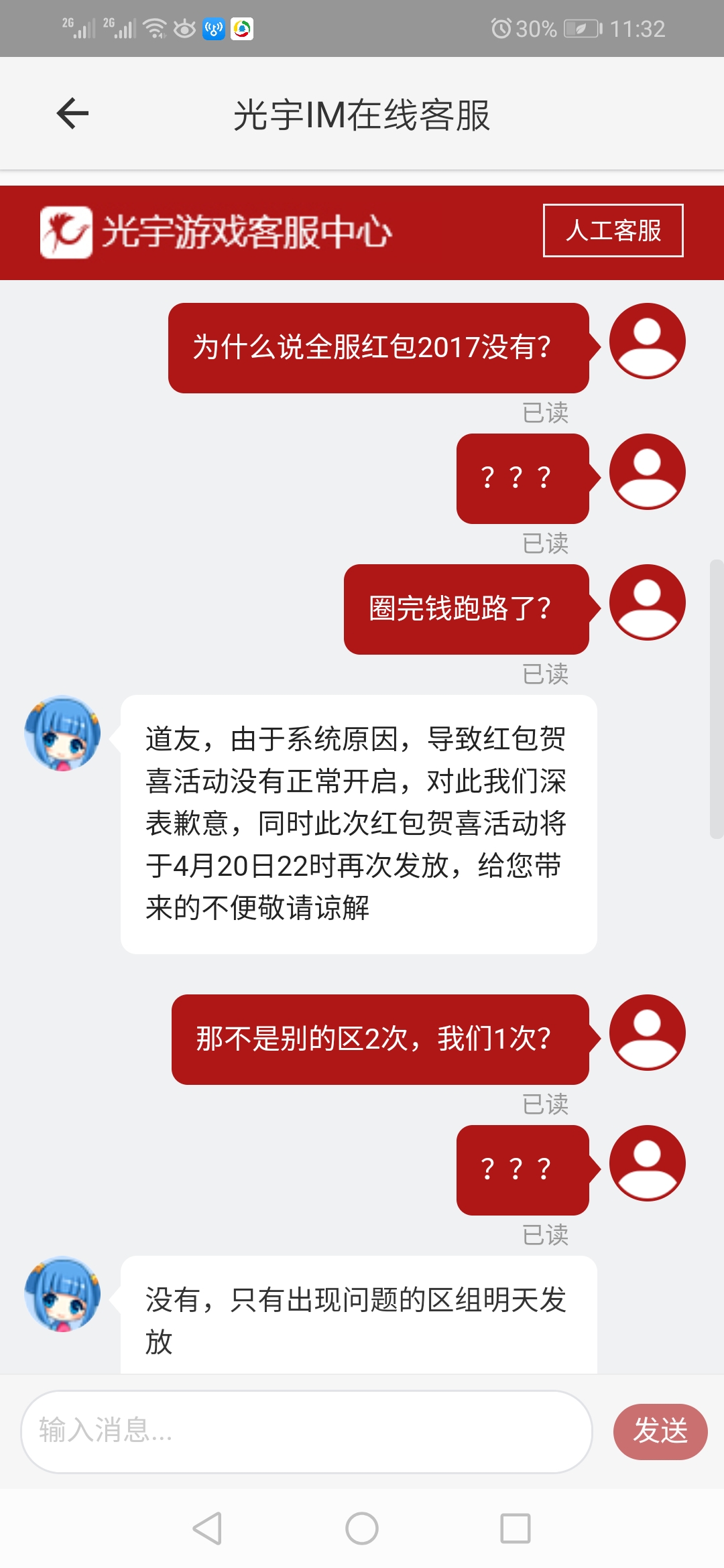Tap the system back navigation button

pos(207,1528)
